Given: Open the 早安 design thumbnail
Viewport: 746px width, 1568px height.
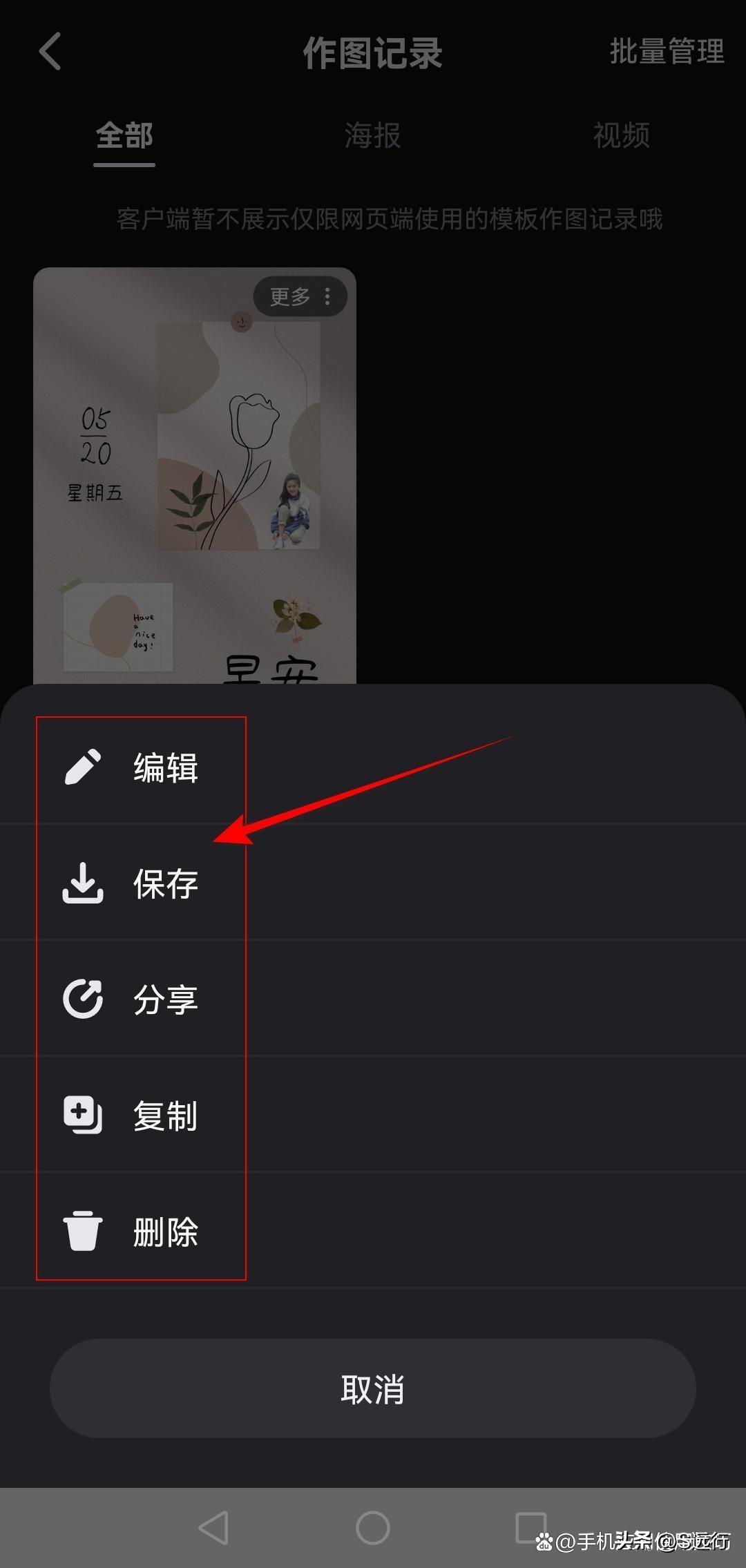Looking at the screenshot, I should click(x=195, y=476).
